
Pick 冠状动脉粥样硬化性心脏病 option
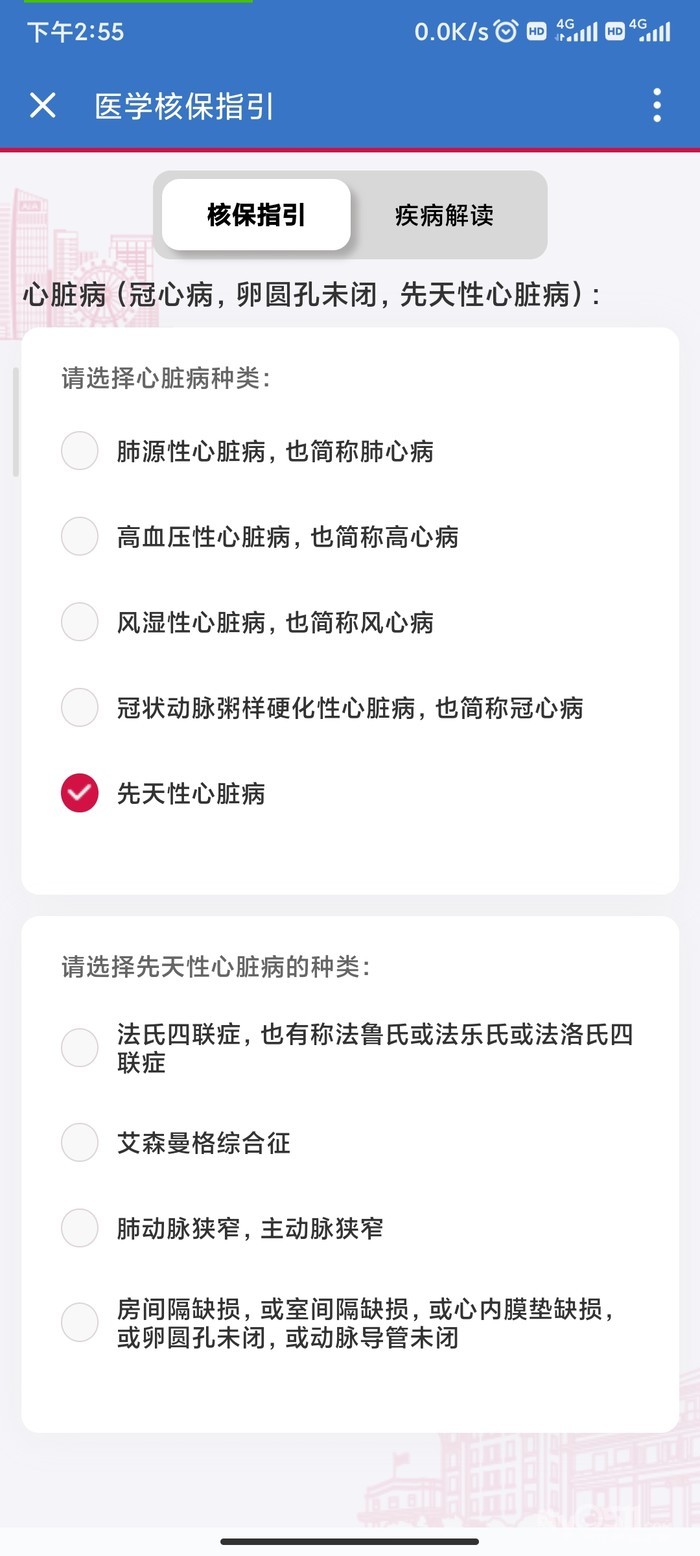(x=80, y=708)
